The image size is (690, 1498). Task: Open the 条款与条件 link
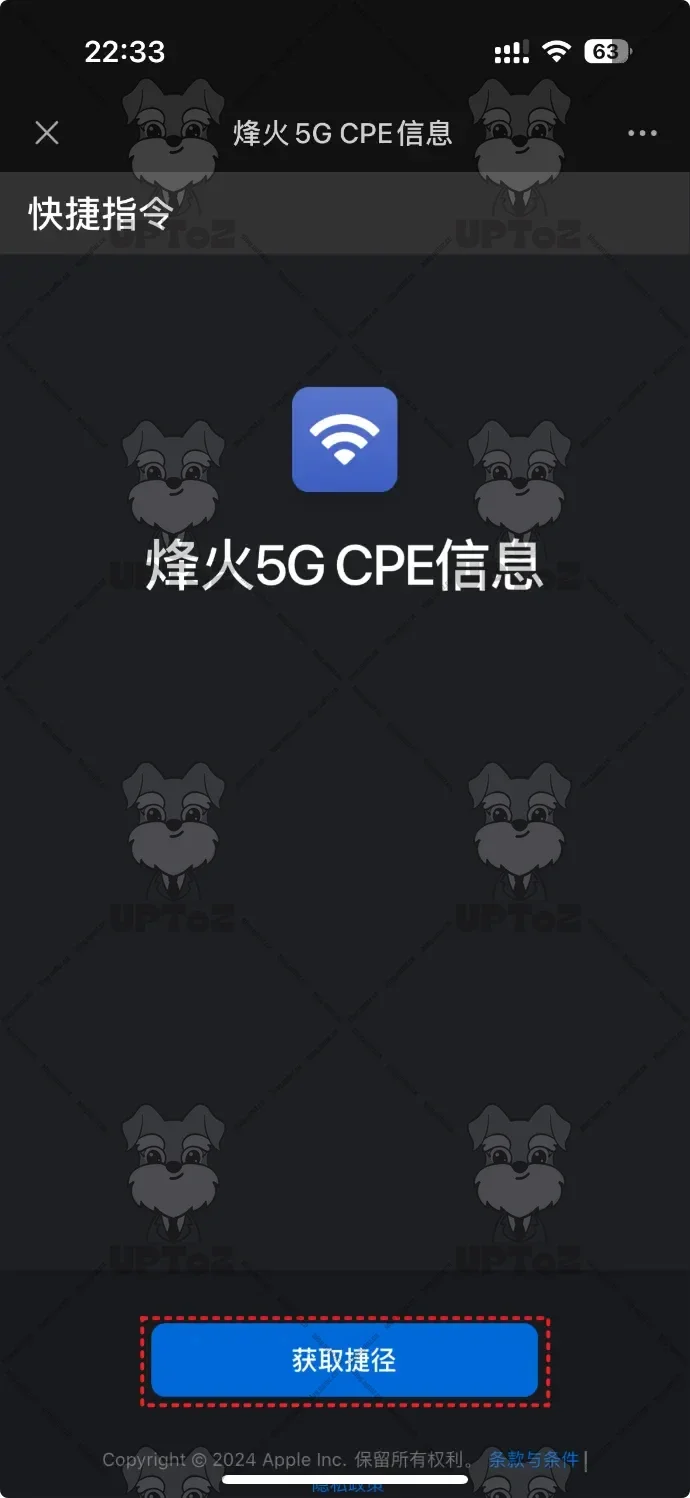pyautogui.click(x=533, y=1459)
